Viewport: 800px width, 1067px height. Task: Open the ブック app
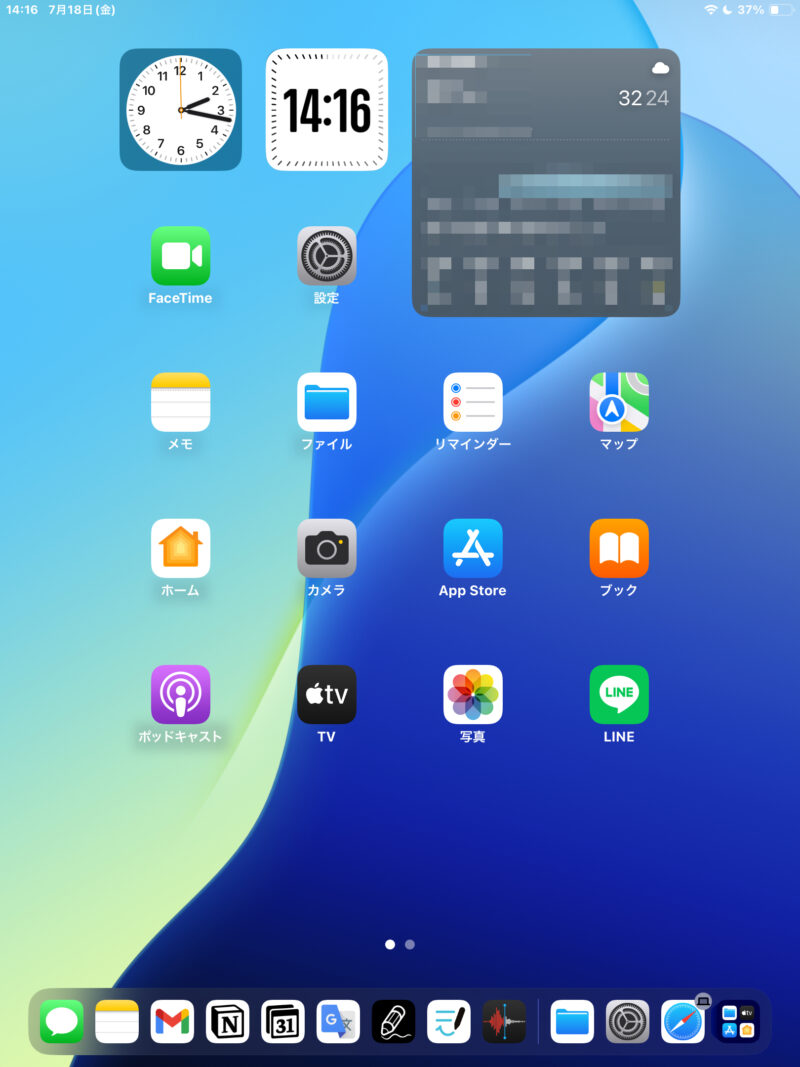pyautogui.click(x=619, y=548)
